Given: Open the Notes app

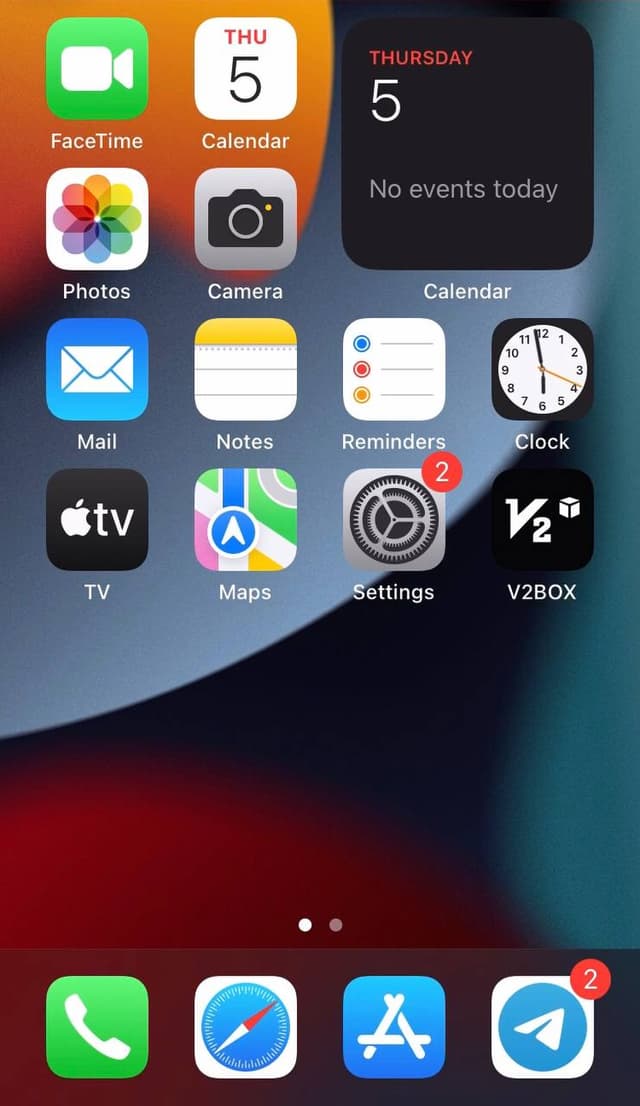Looking at the screenshot, I should [x=245, y=369].
